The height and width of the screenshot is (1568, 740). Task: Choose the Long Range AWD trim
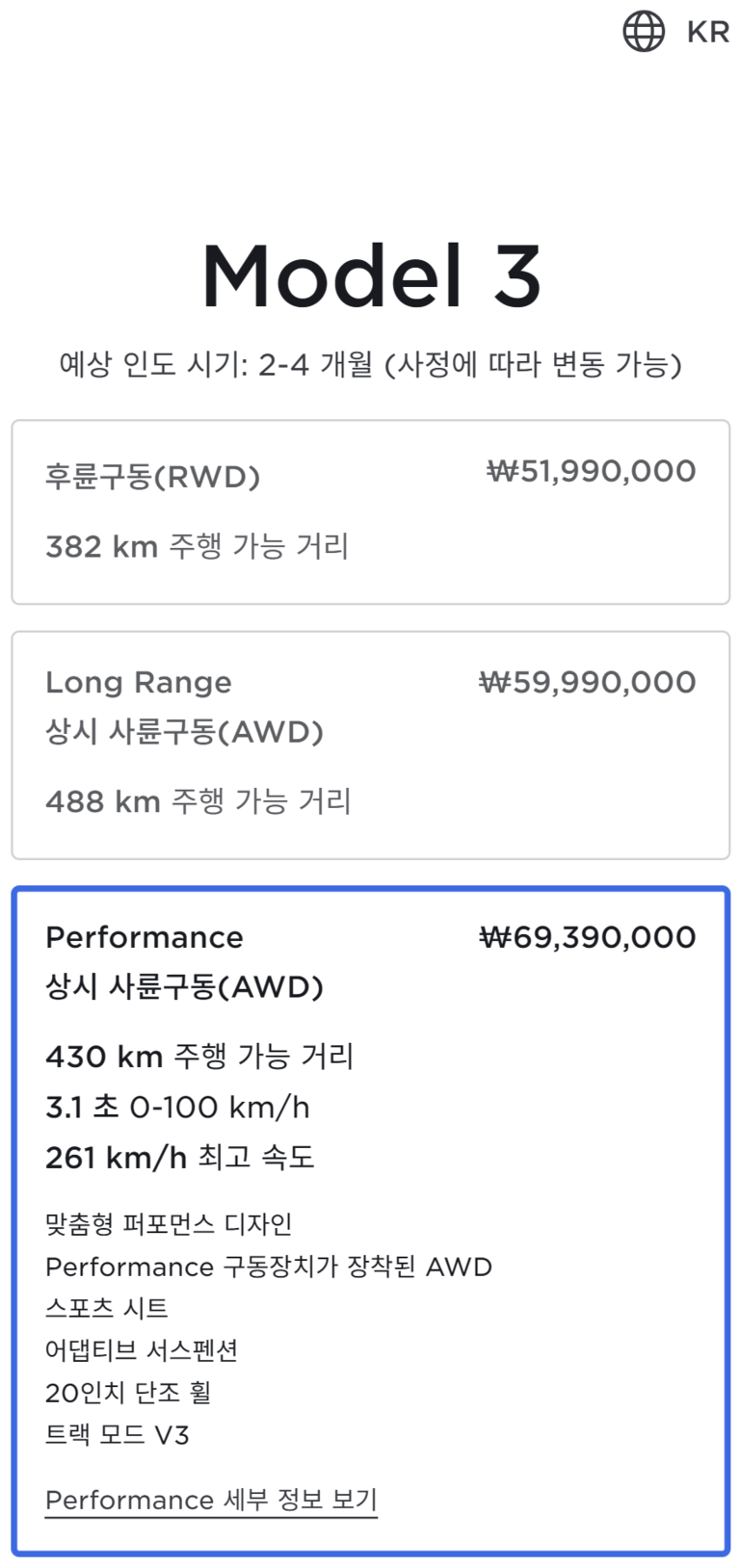click(x=370, y=745)
